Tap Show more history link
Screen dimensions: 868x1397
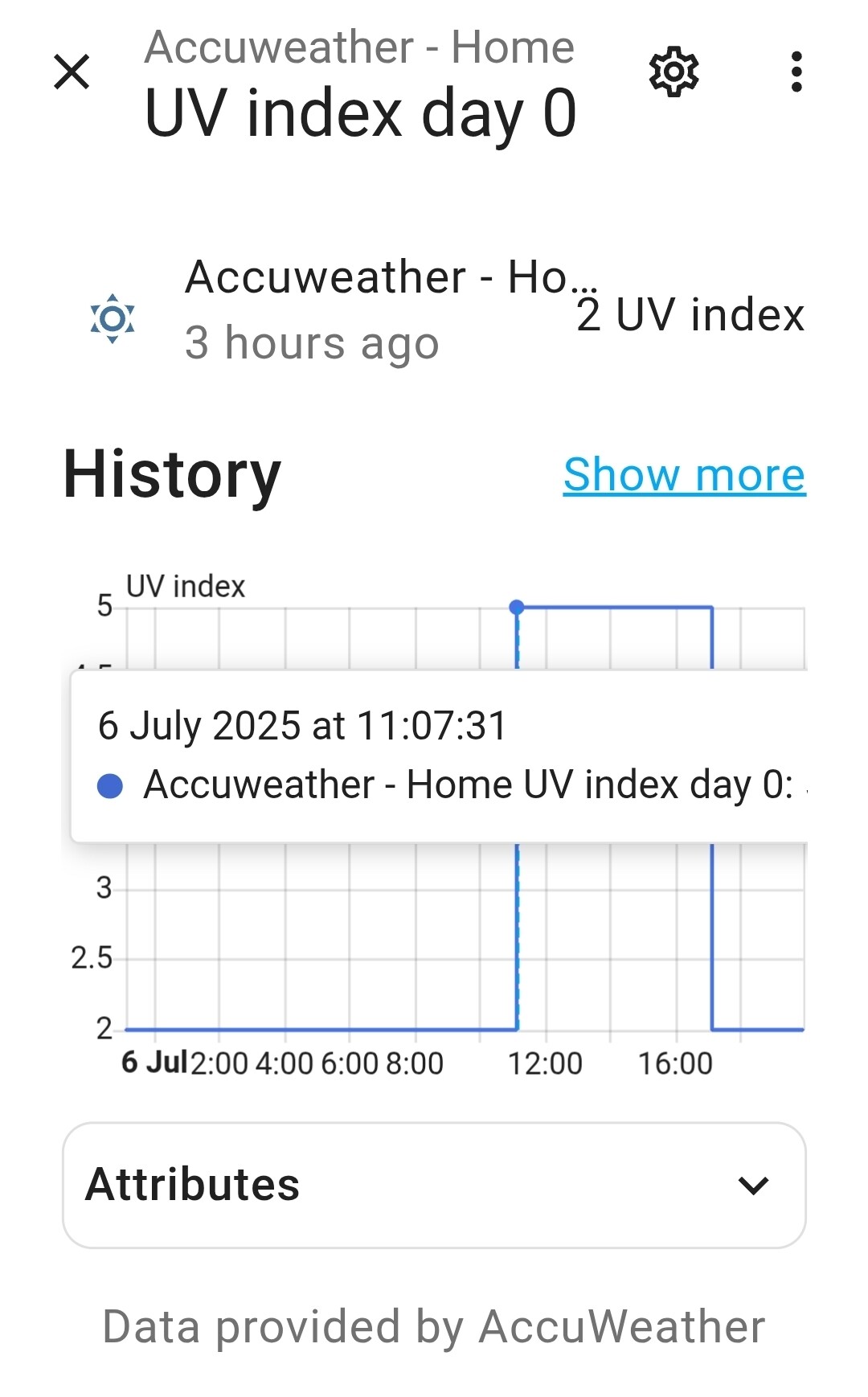(684, 475)
